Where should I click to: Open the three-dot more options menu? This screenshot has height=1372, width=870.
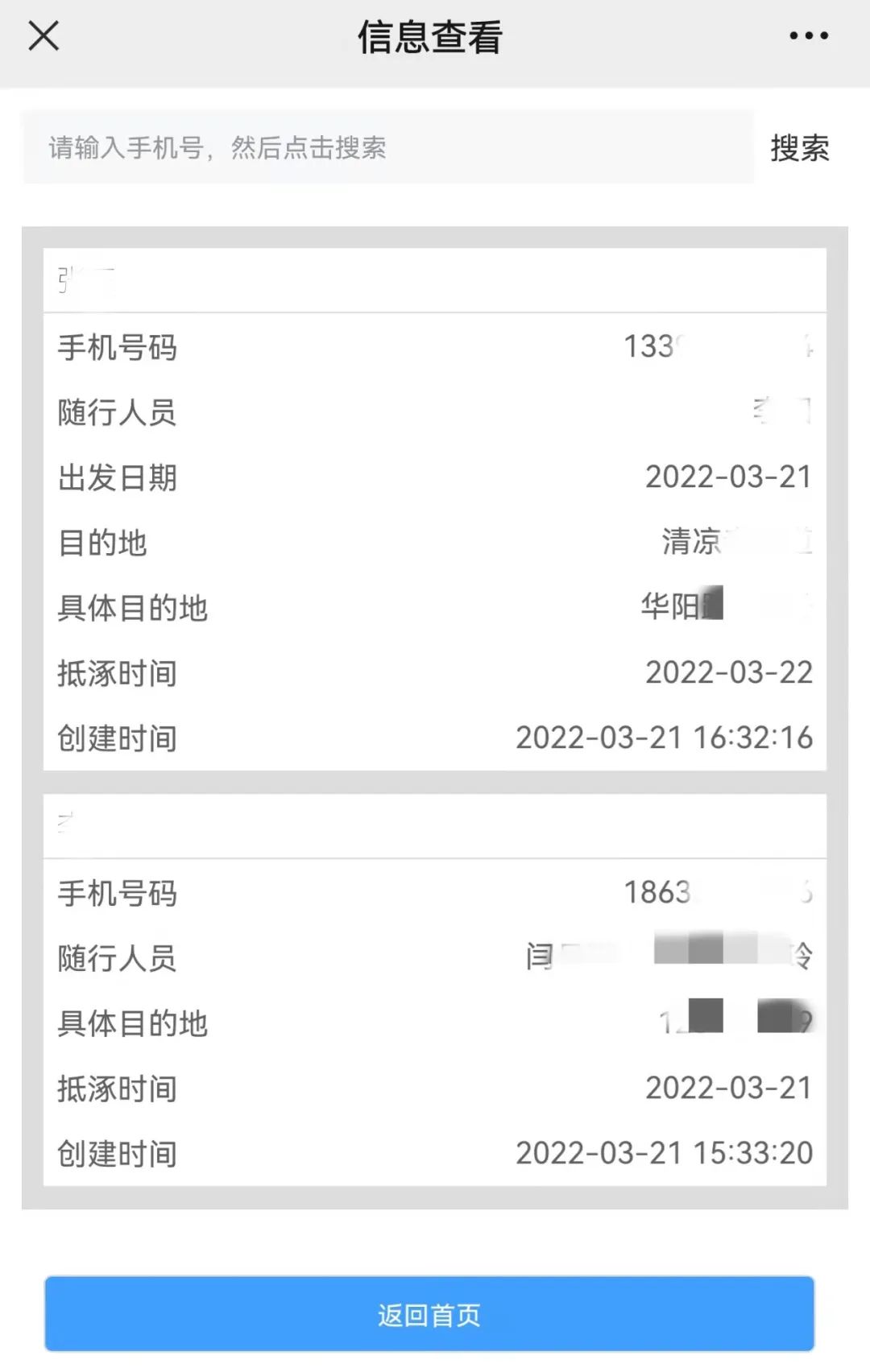pyautogui.click(x=809, y=35)
